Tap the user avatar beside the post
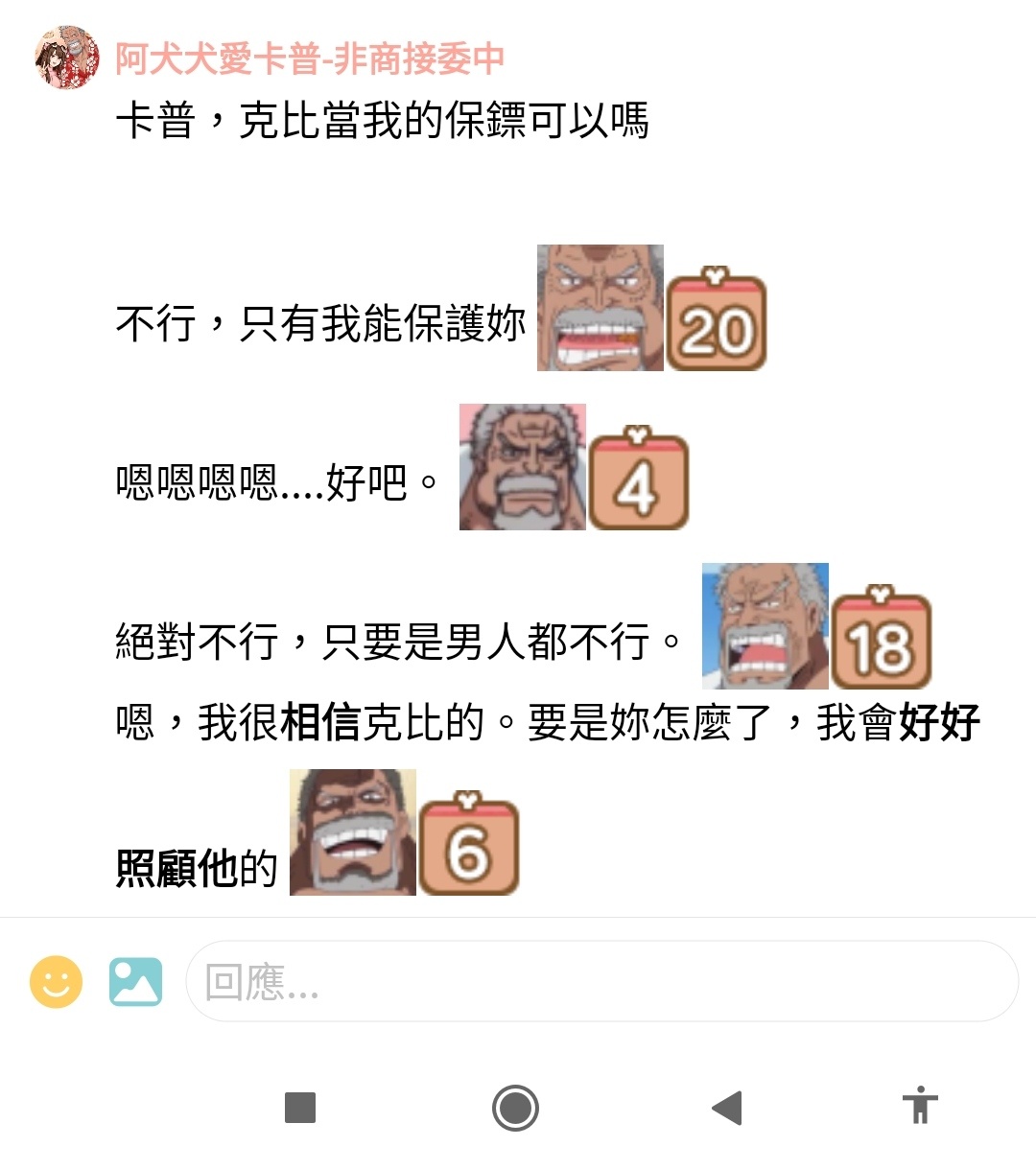This screenshot has height=1170, width=1036. (x=66, y=58)
